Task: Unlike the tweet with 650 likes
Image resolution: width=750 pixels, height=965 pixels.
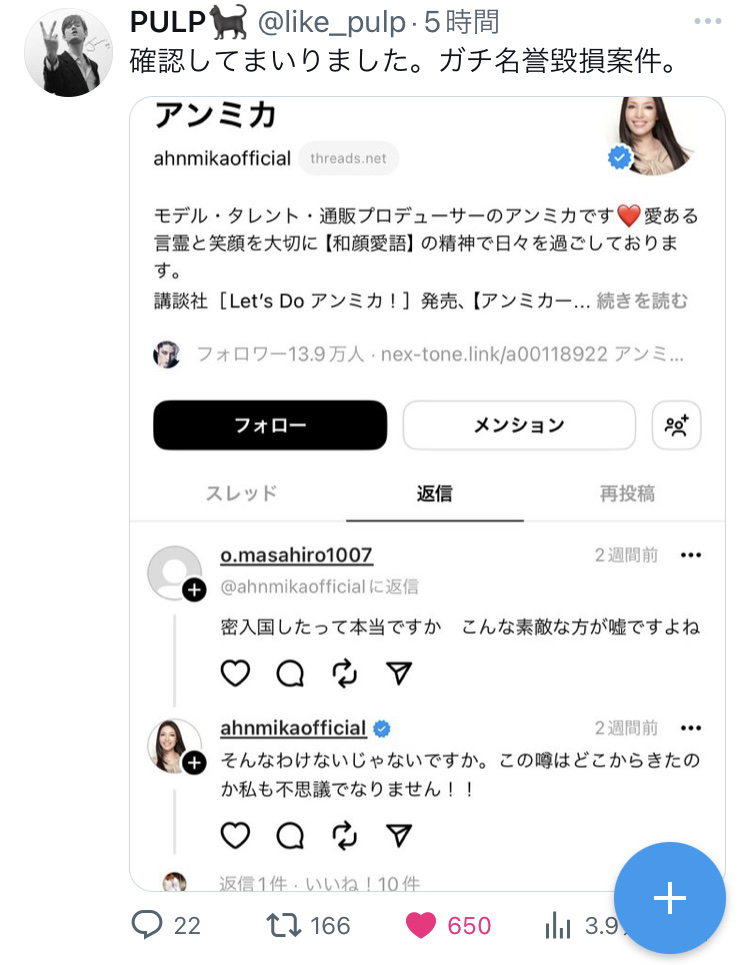Action: tap(421, 925)
